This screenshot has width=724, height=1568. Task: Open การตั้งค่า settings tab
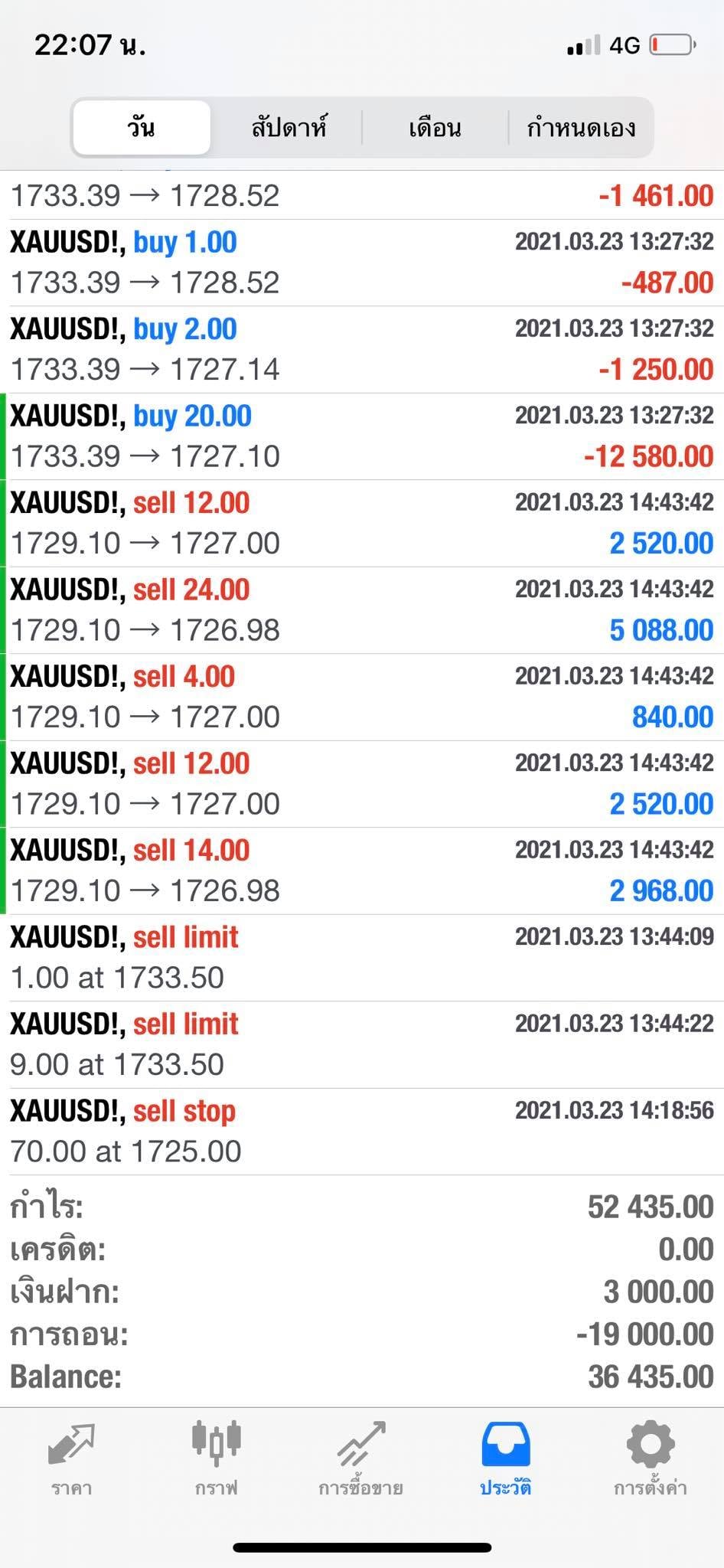click(651, 1459)
